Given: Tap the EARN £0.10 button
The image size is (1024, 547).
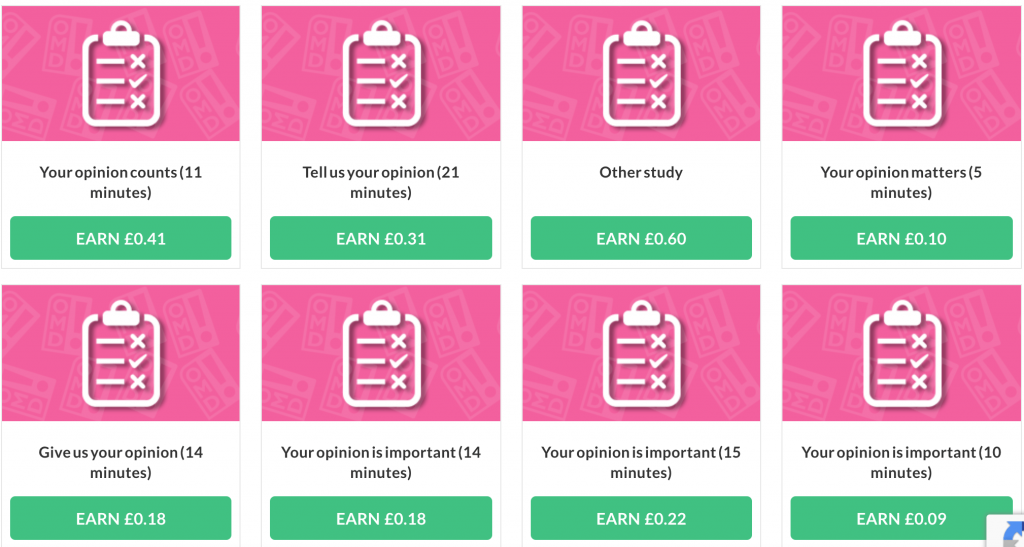Looking at the screenshot, I should click(x=901, y=238).
